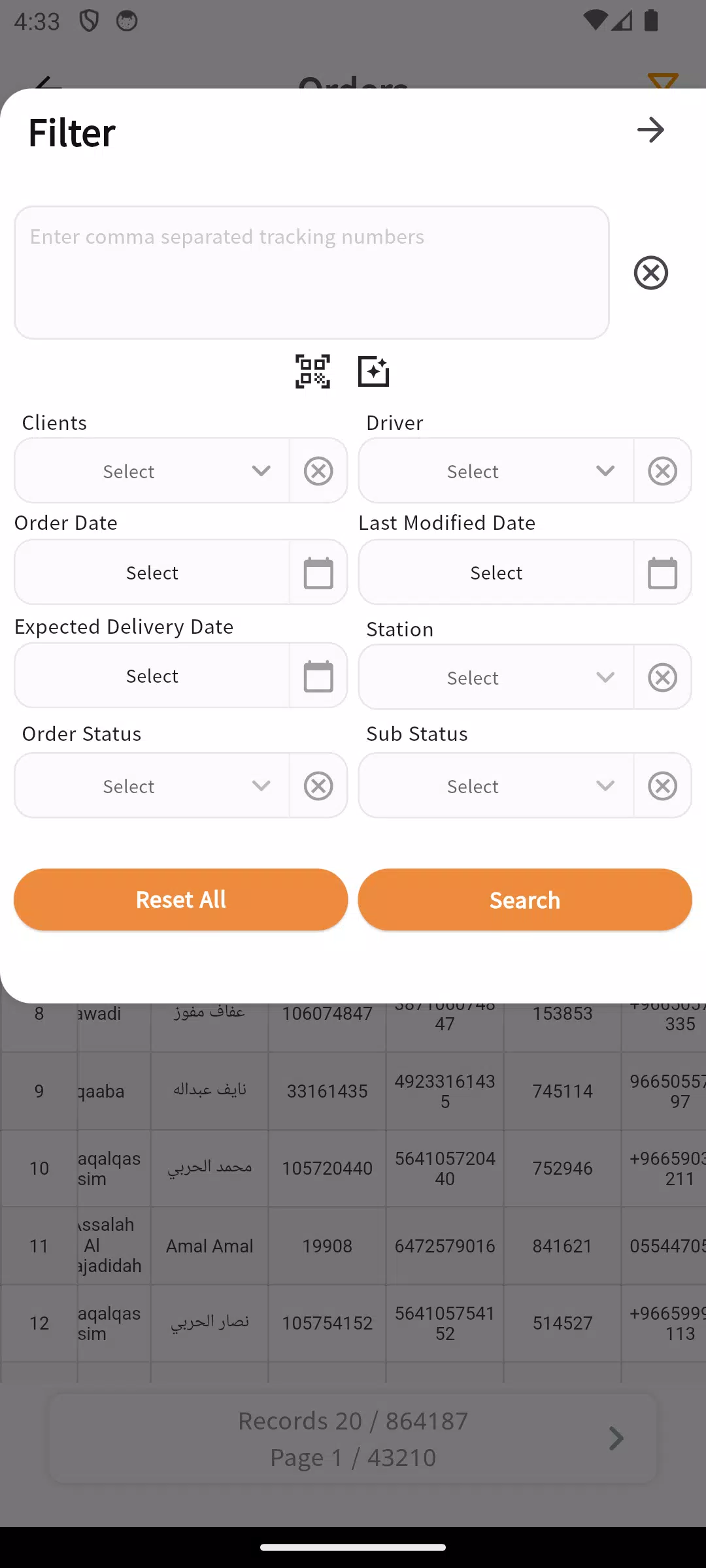706x1568 pixels.
Task: Tap the tracking numbers input field
Action: pyautogui.click(x=312, y=272)
